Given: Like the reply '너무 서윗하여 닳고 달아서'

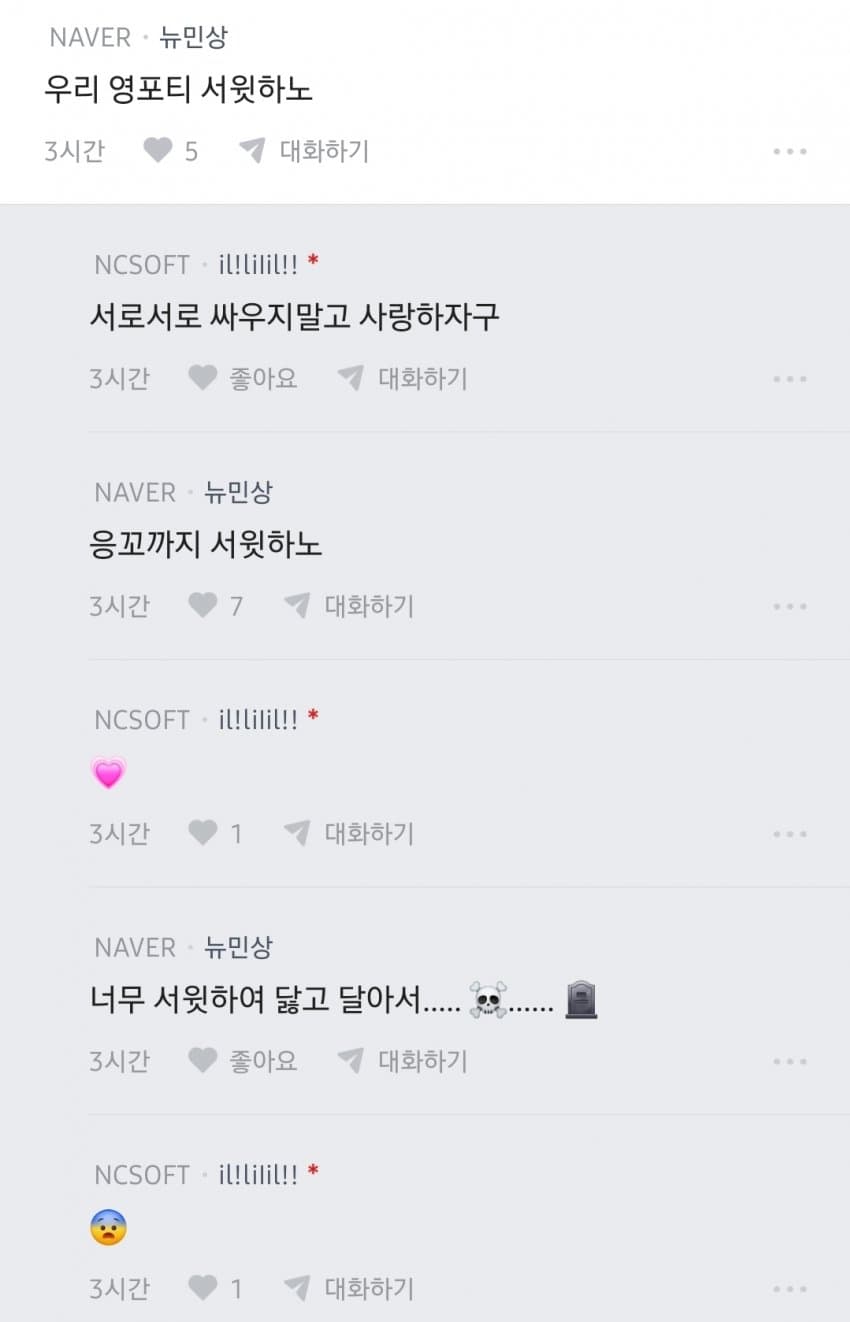Looking at the screenshot, I should (x=204, y=1060).
